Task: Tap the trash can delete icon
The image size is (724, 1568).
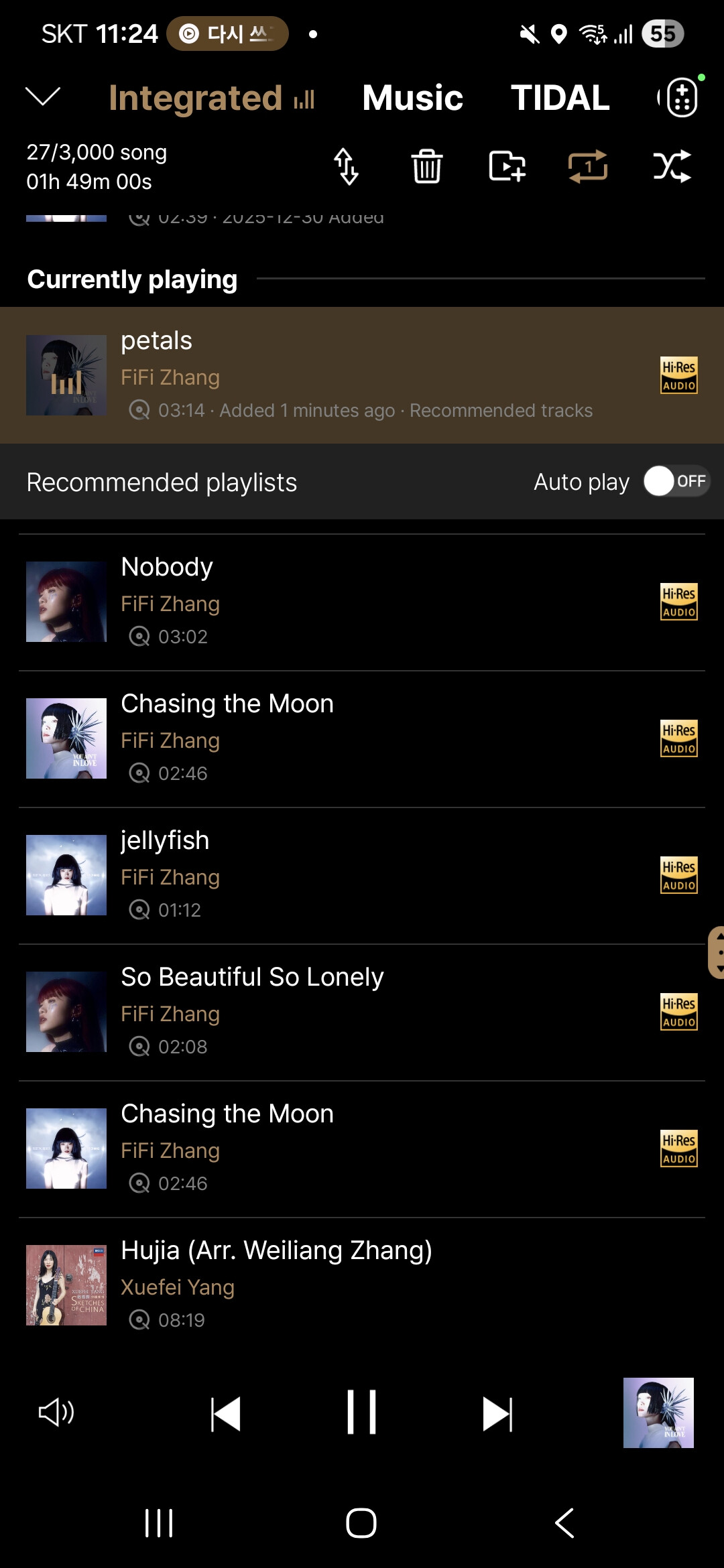Action: [426, 166]
